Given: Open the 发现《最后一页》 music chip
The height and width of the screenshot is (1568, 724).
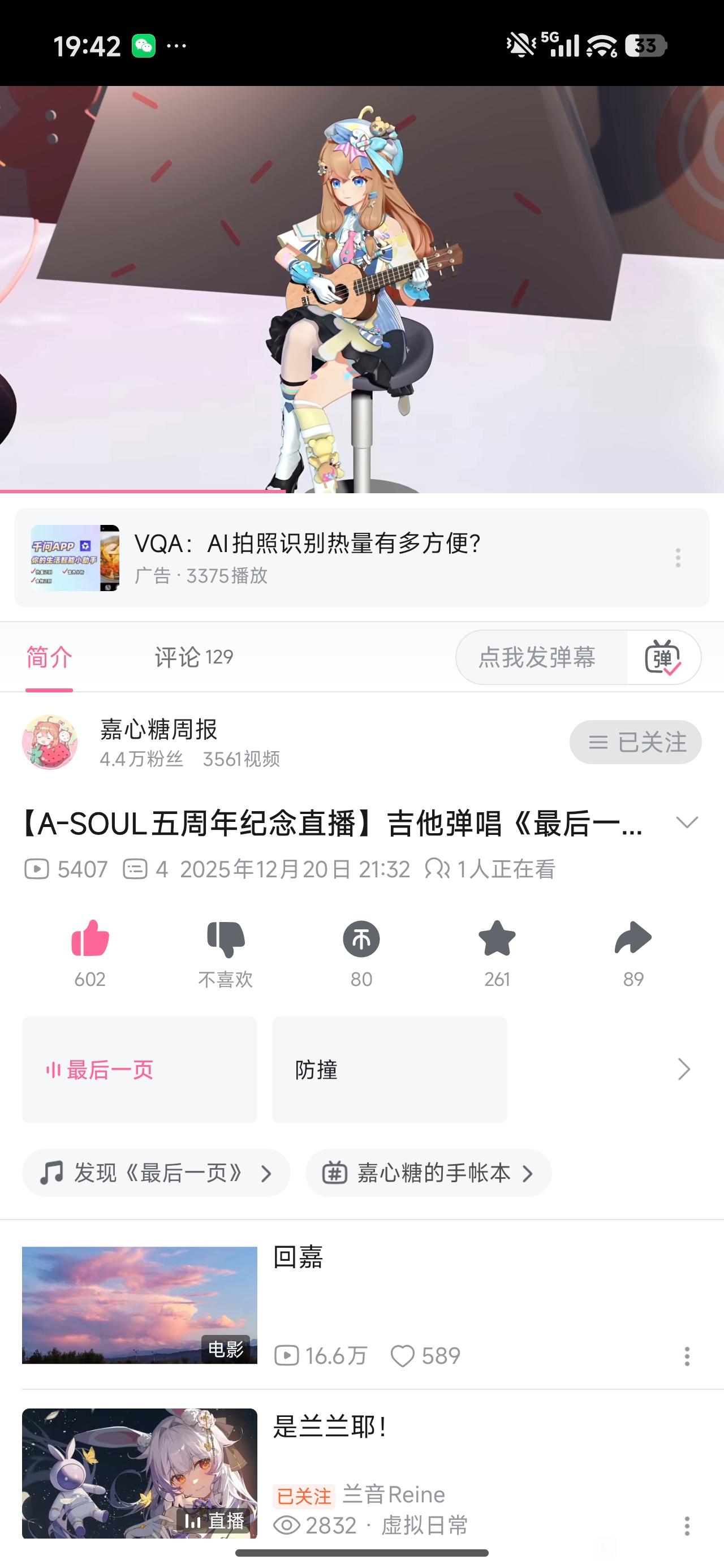Looking at the screenshot, I should point(156,1173).
